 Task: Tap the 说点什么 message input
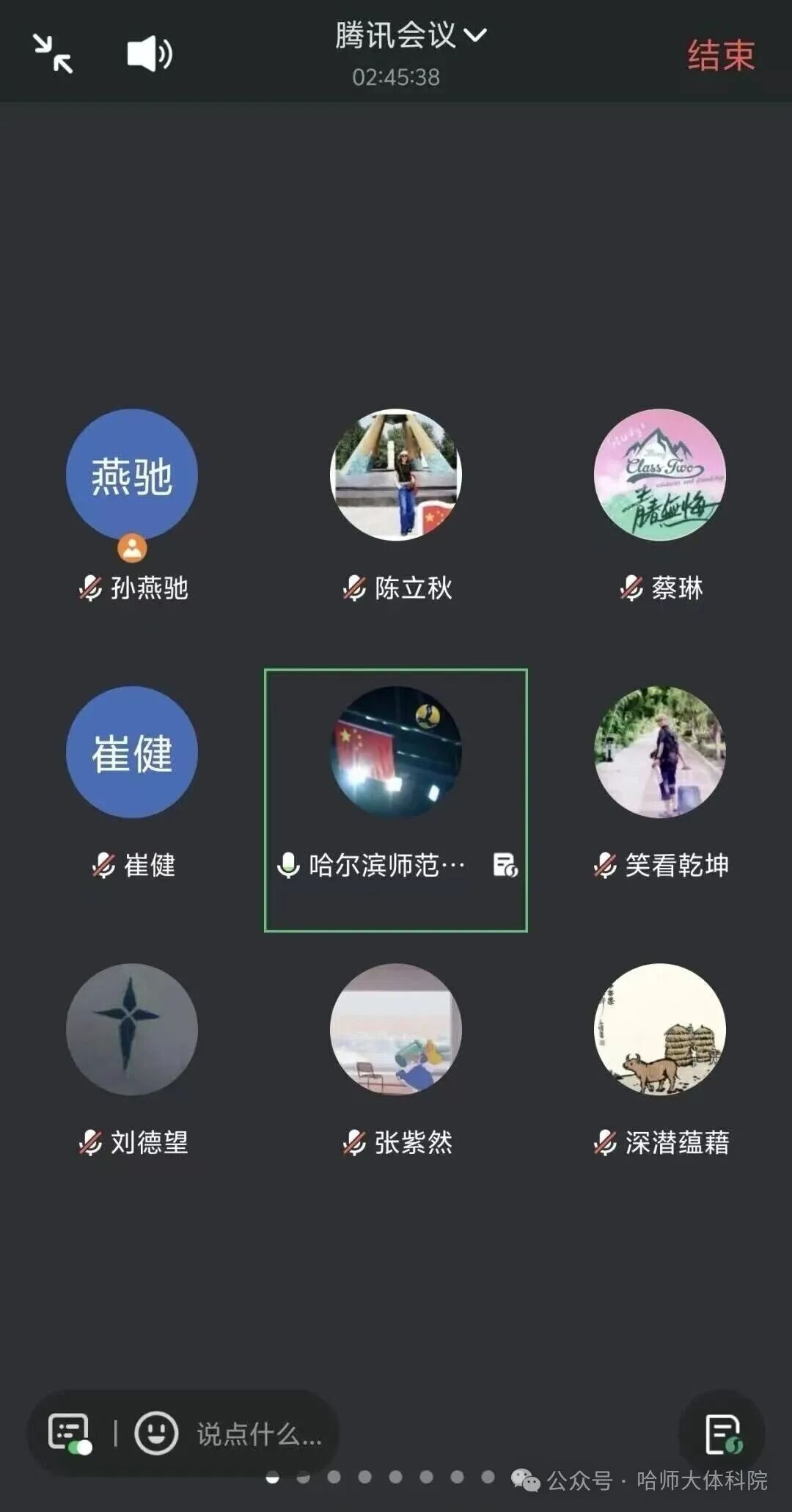coord(259,1434)
